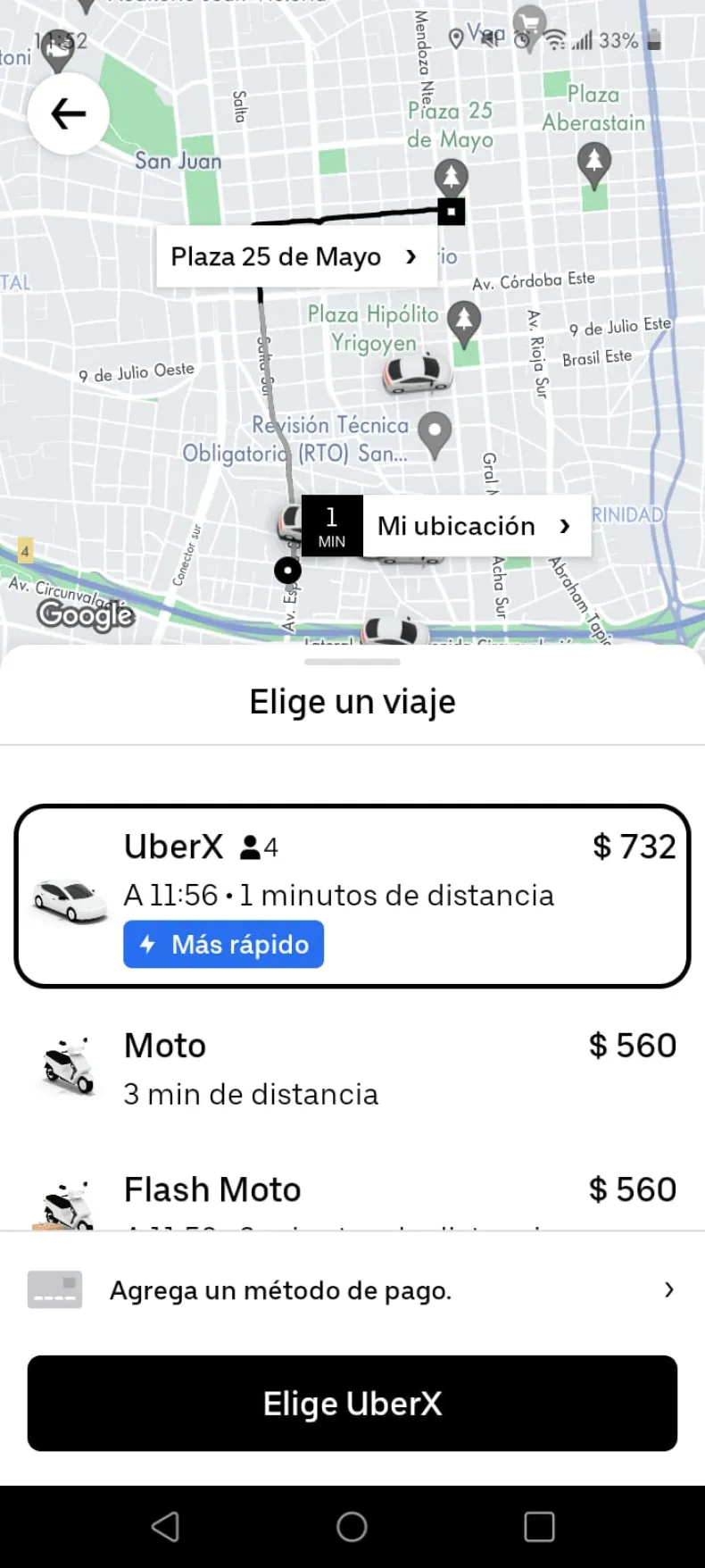Open the recent apps overview
Screen dimensions: 705x1568
coord(539,1527)
